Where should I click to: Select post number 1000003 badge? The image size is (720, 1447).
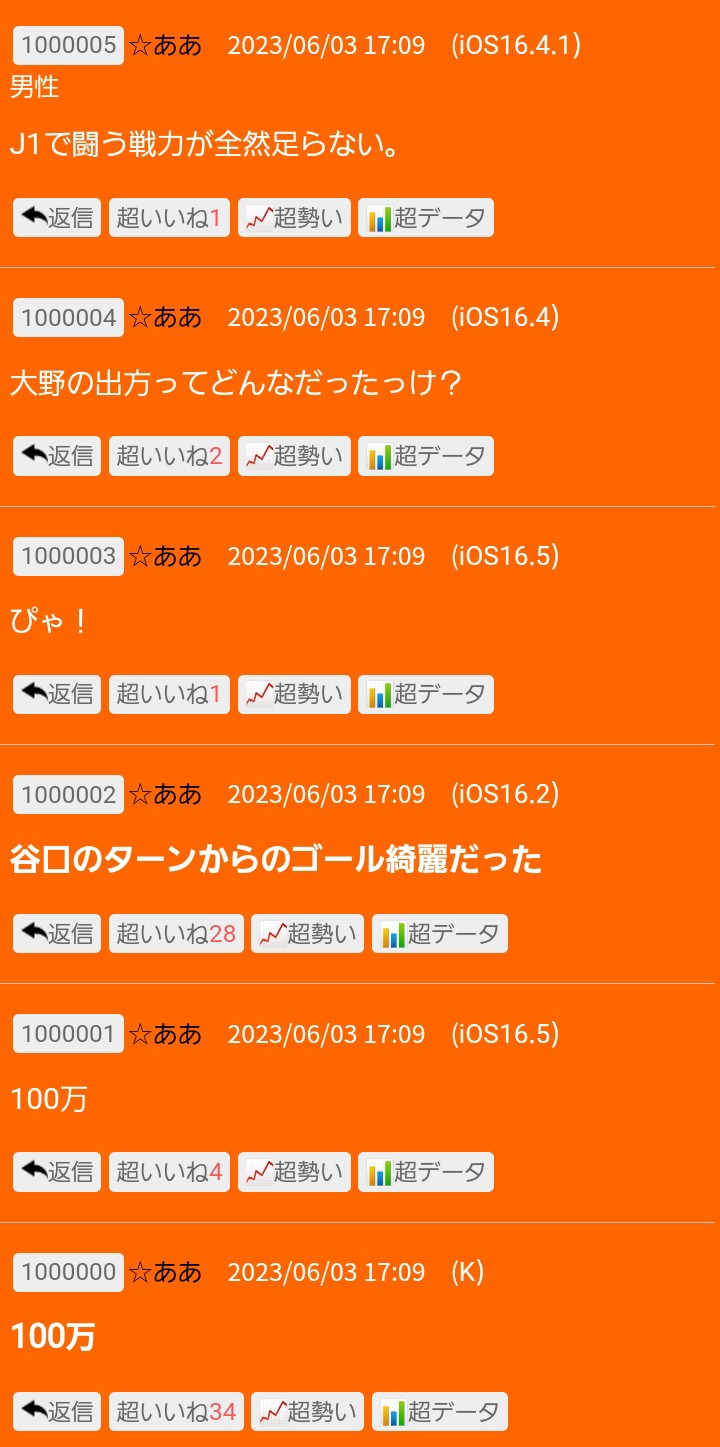click(x=68, y=556)
